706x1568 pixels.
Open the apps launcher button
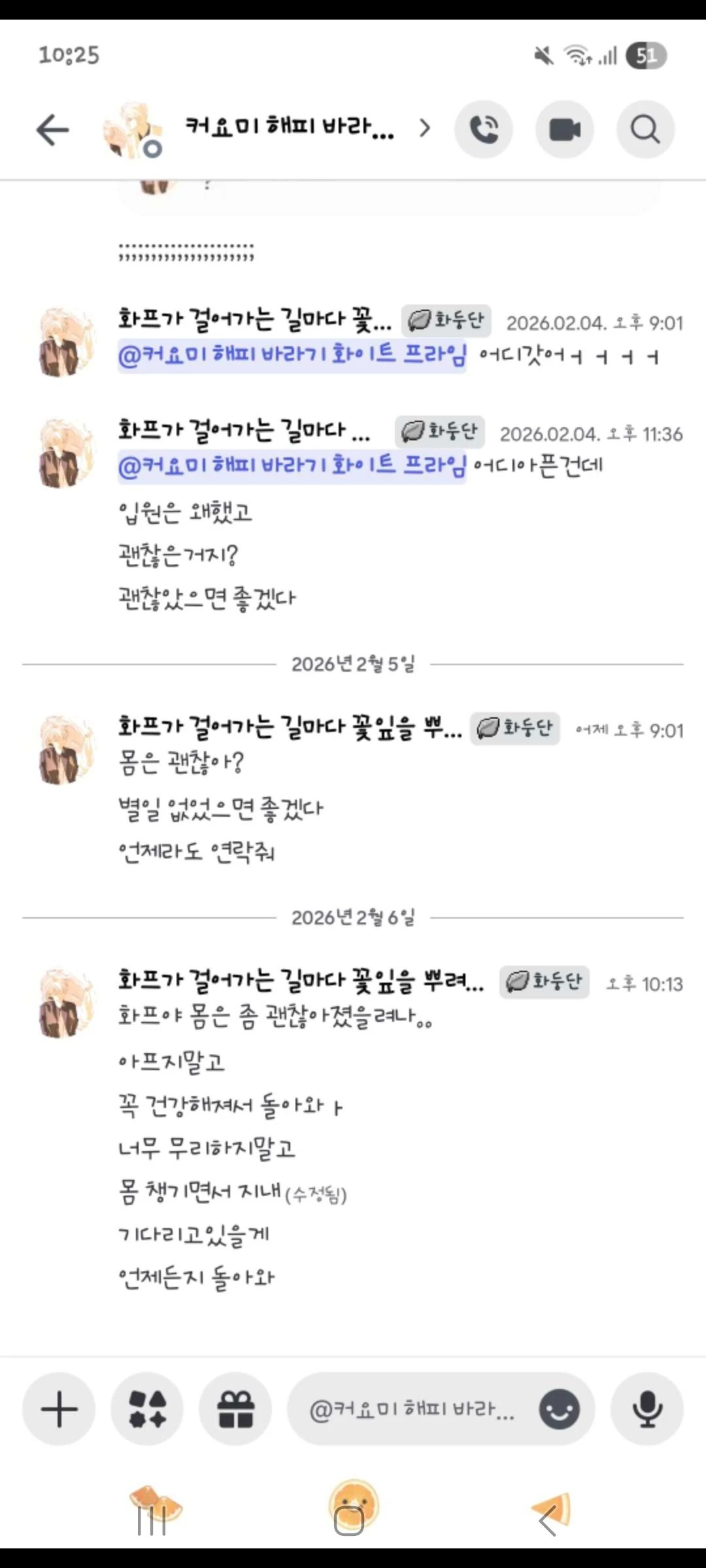click(x=147, y=1409)
